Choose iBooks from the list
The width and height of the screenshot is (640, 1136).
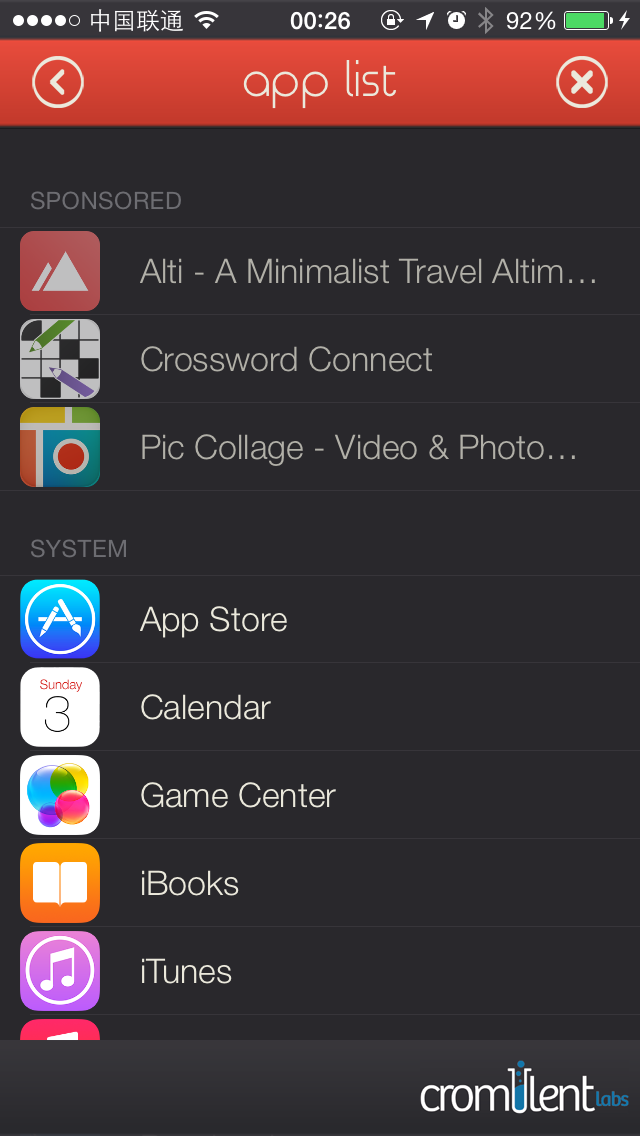320,883
